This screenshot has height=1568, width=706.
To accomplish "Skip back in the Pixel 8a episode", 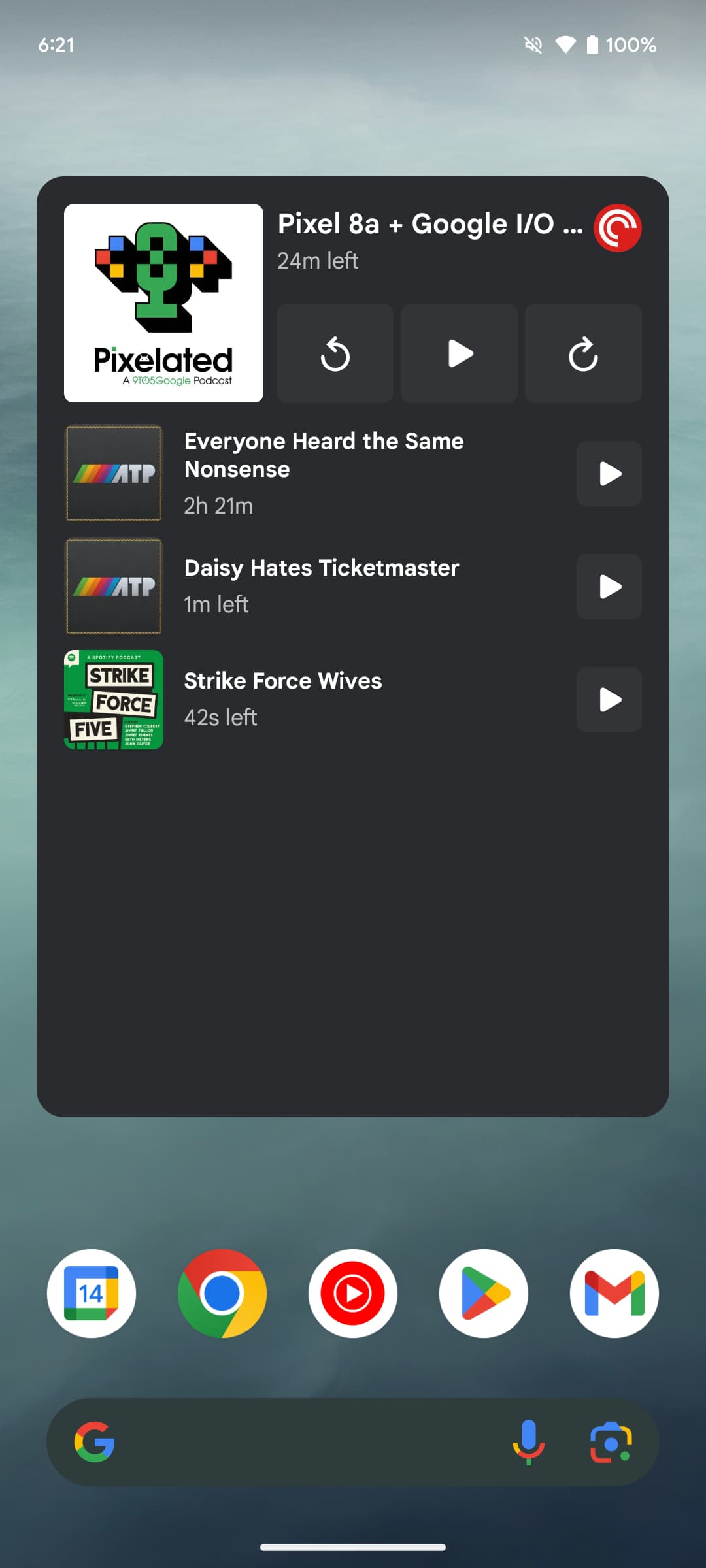I will click(x=335, y=353).
